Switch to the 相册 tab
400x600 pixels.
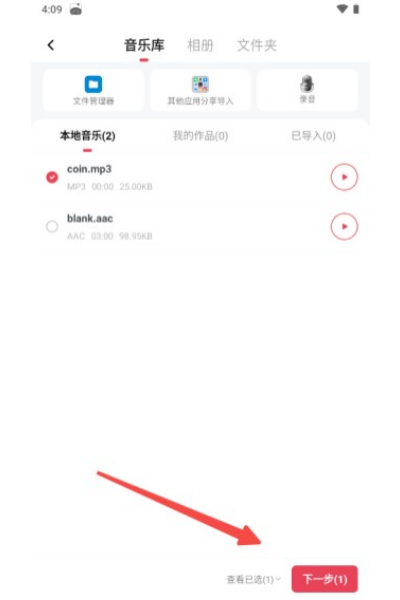point(200,45)
